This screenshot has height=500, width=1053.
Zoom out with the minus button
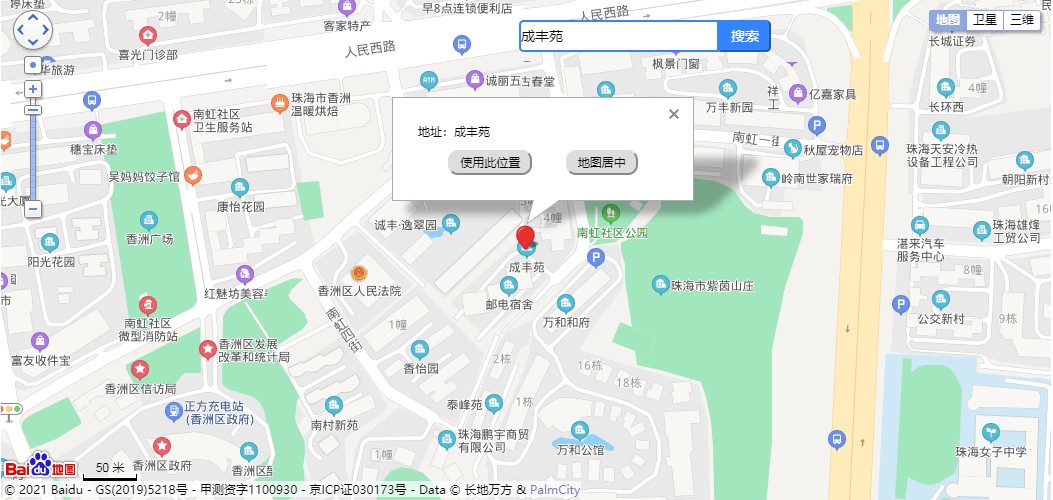[32, 209]
